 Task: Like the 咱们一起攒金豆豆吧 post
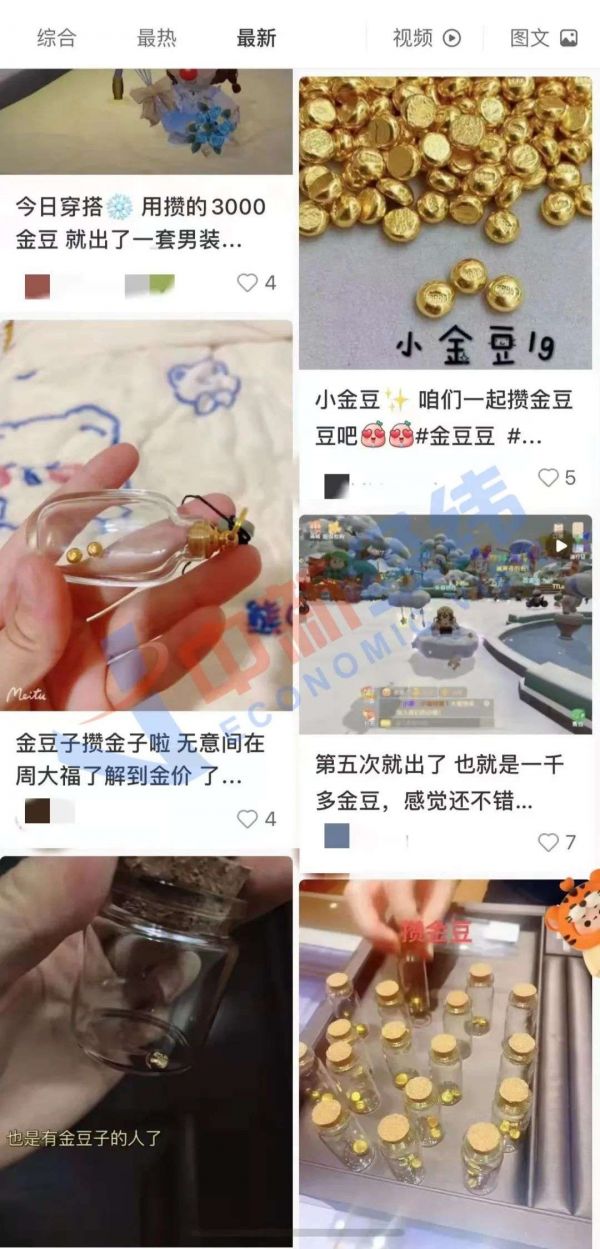click(x=548, y=478)
